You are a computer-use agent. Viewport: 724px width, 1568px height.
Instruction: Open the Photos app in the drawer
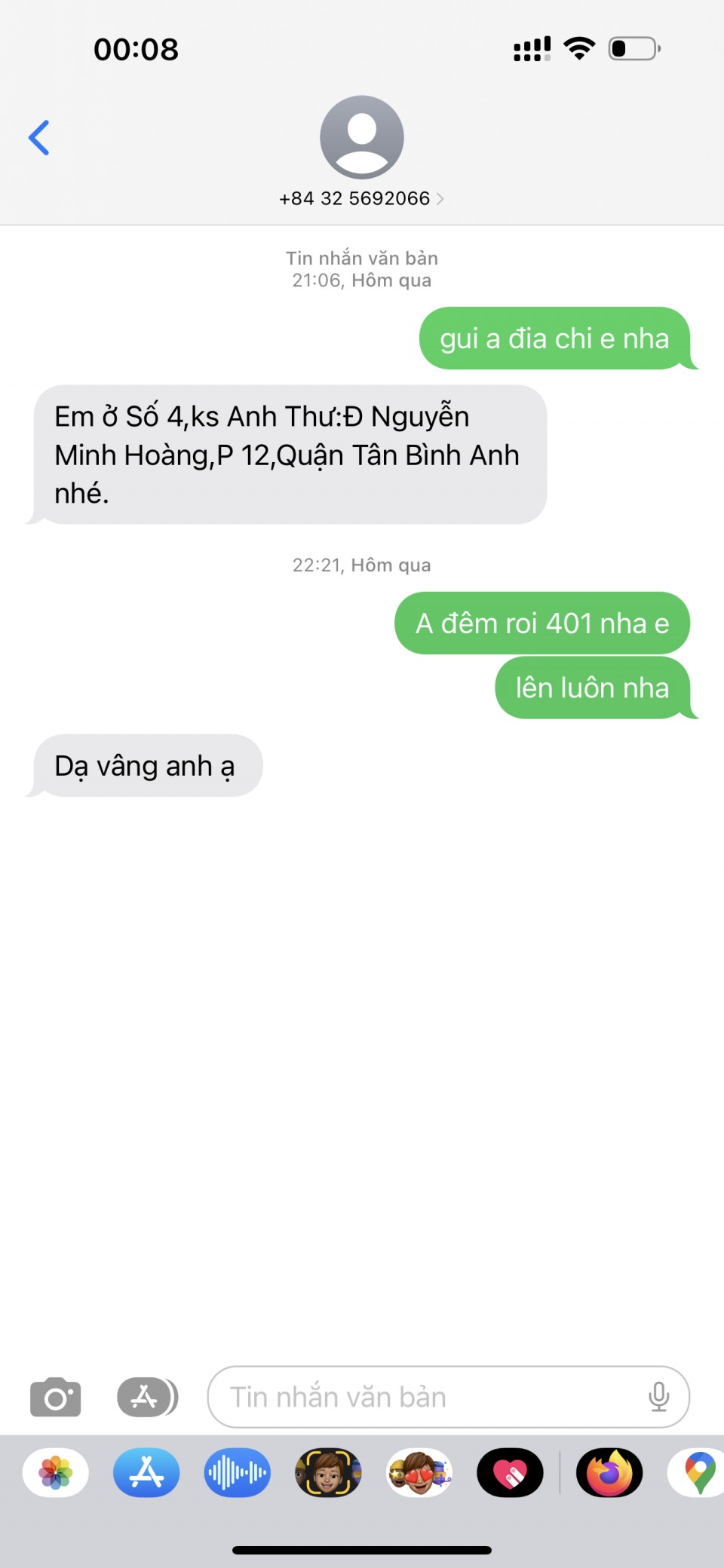[56, 1472]
